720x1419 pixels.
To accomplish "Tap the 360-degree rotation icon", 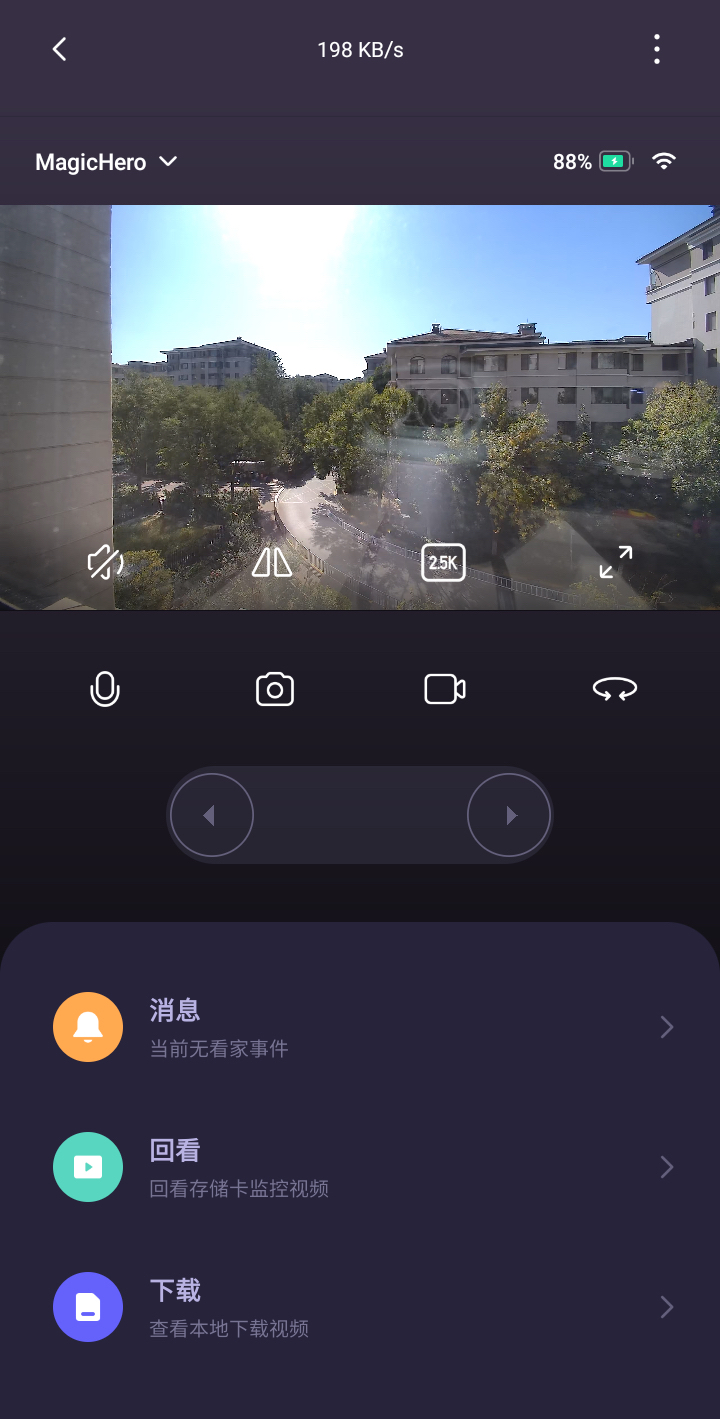I will [x=615, y=689].
